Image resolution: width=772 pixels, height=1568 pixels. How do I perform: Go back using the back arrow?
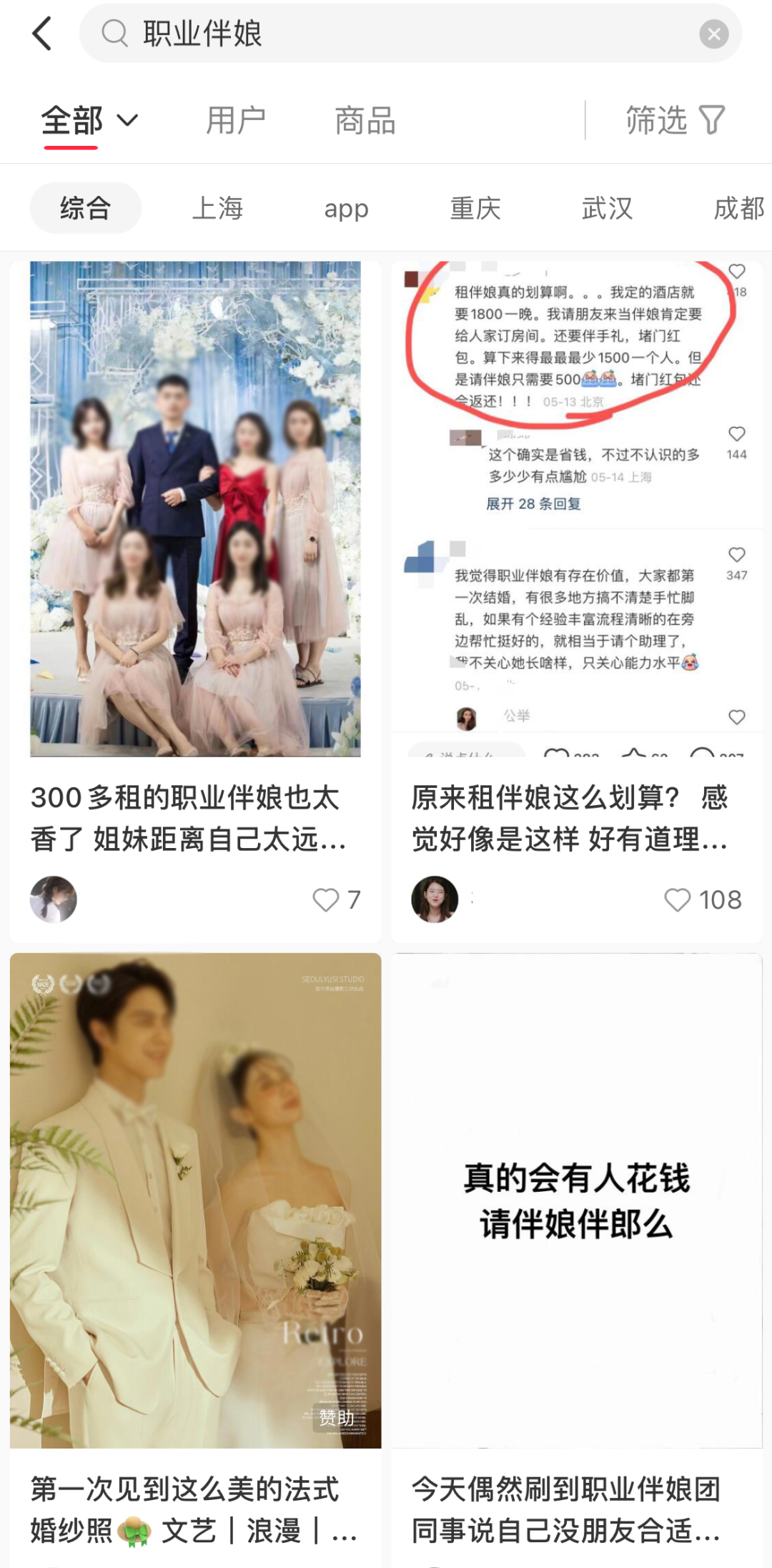pyautogui.click(x=43, y=34)
